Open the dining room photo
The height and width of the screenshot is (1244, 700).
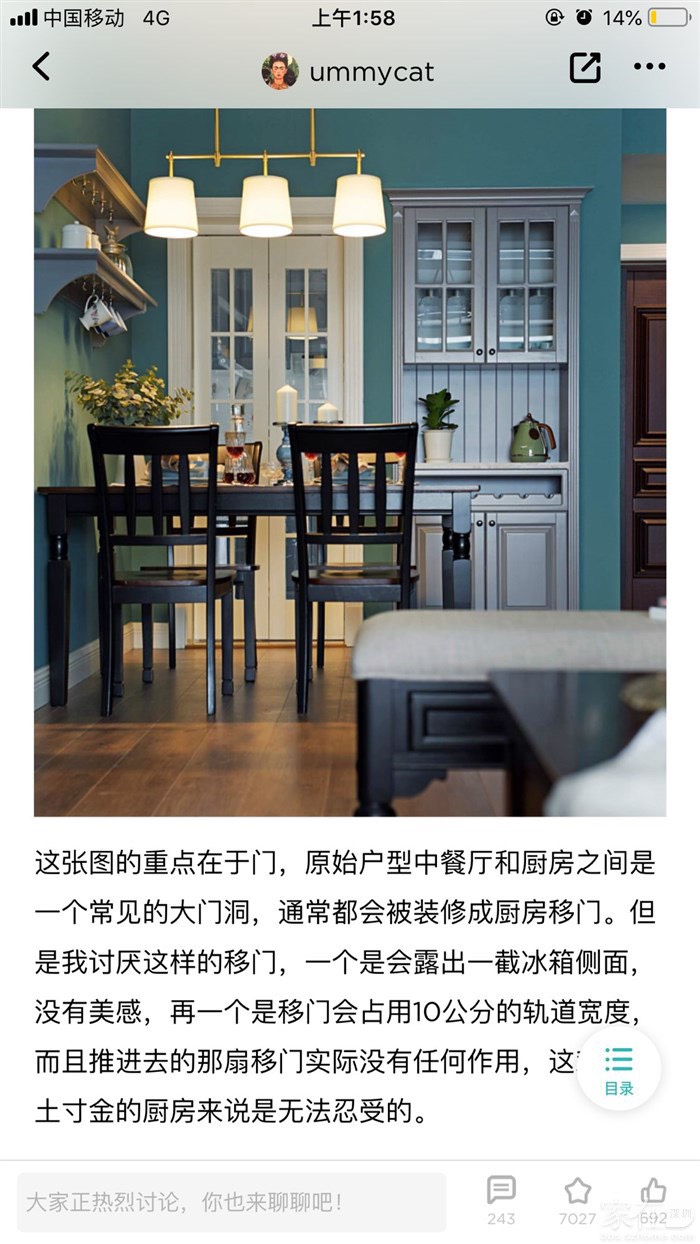pos(350,460)
